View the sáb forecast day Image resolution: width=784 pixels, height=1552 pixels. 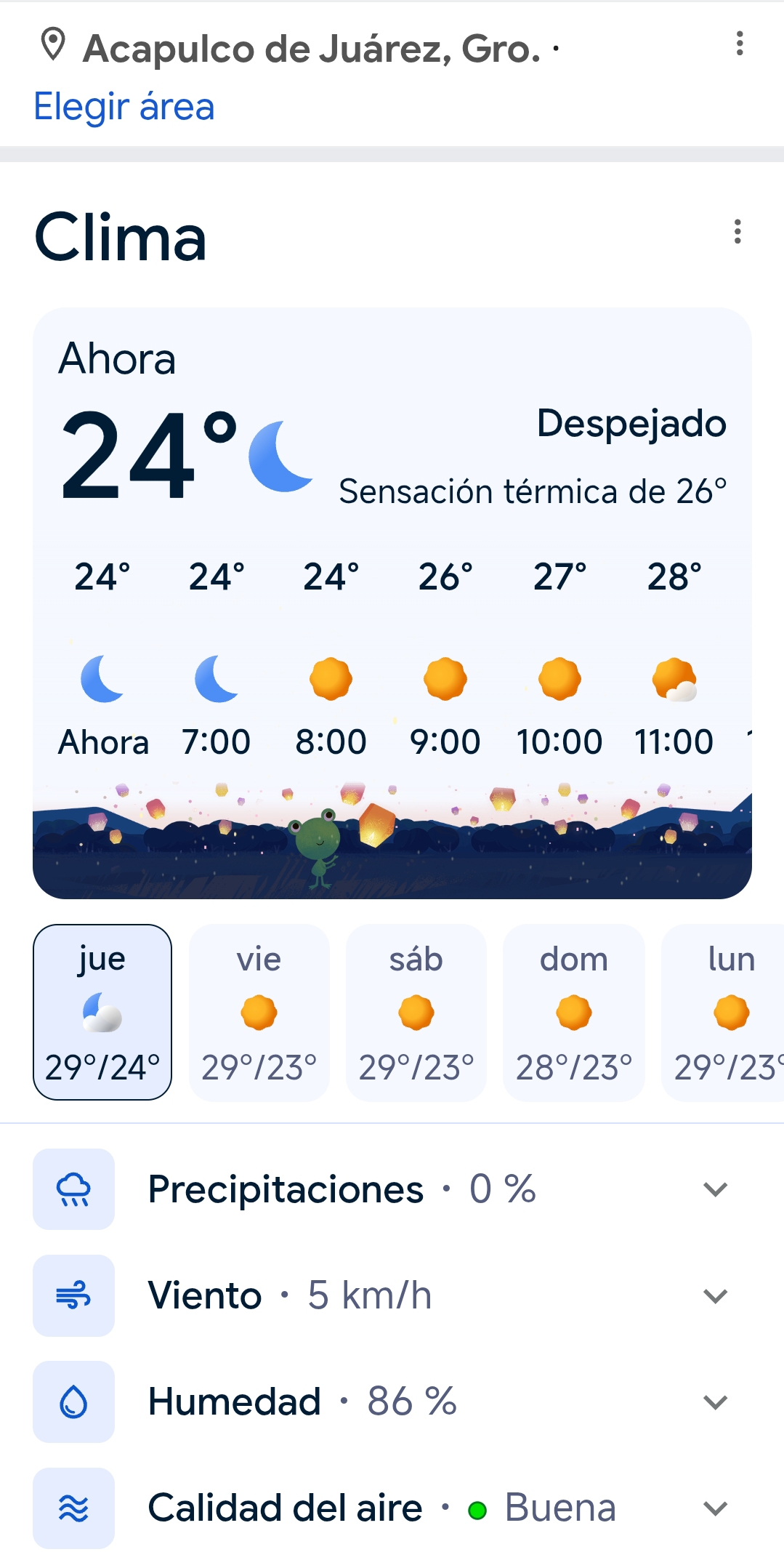(x=416, y=1012)
